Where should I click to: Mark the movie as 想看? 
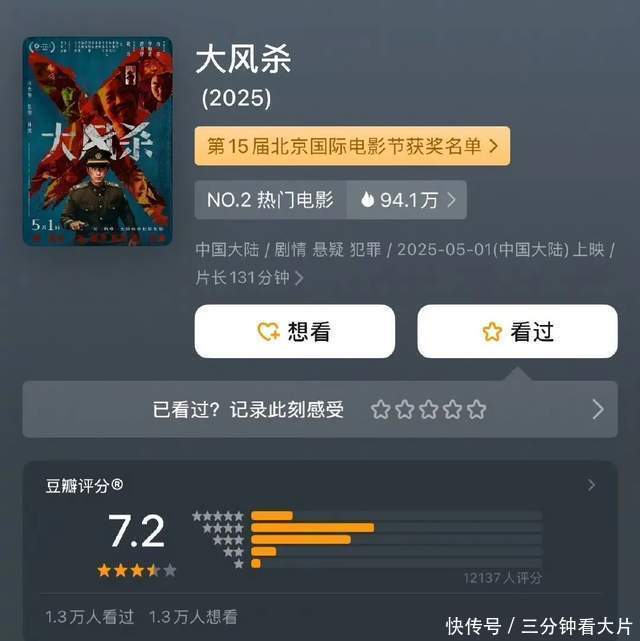point(294,332)
